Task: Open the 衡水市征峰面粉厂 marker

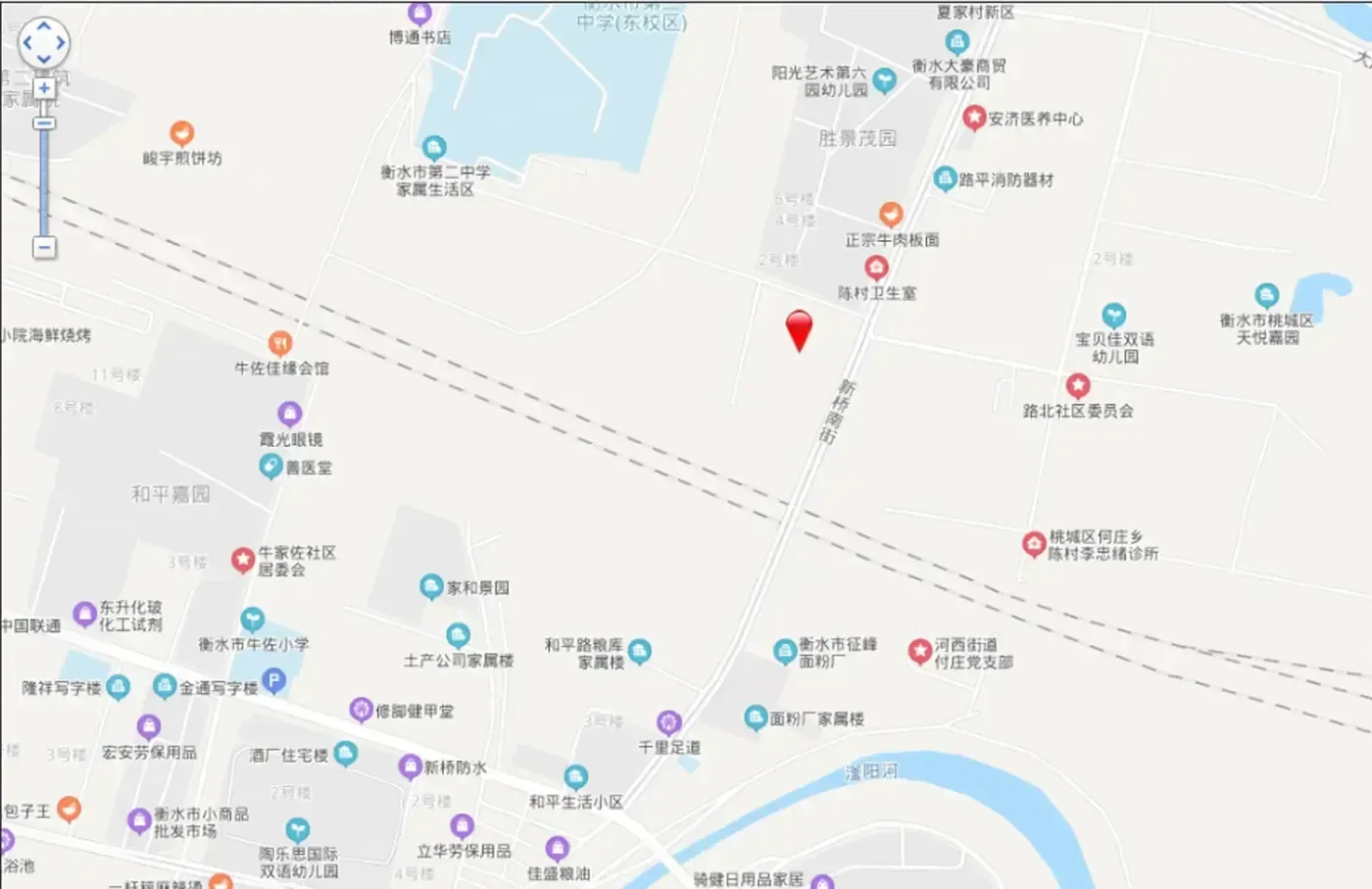Action: (x=785, y=651)
